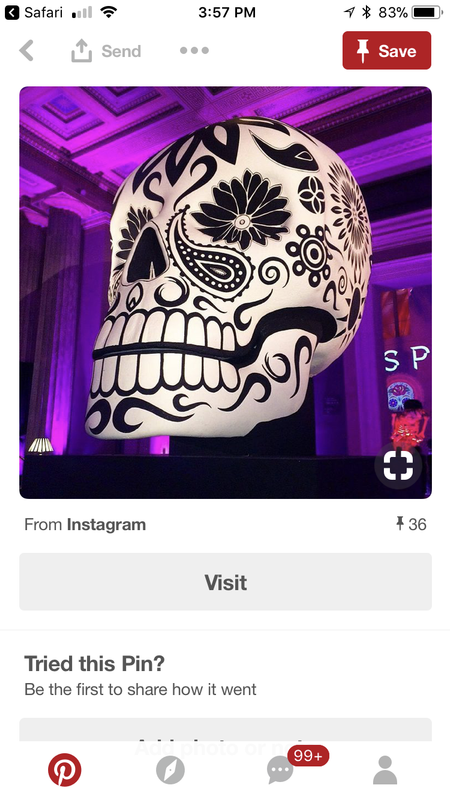Image resolution: width=450 pixels, height=800 pixels.
Task: Open the profile tab
Action: tap(385, 770)
